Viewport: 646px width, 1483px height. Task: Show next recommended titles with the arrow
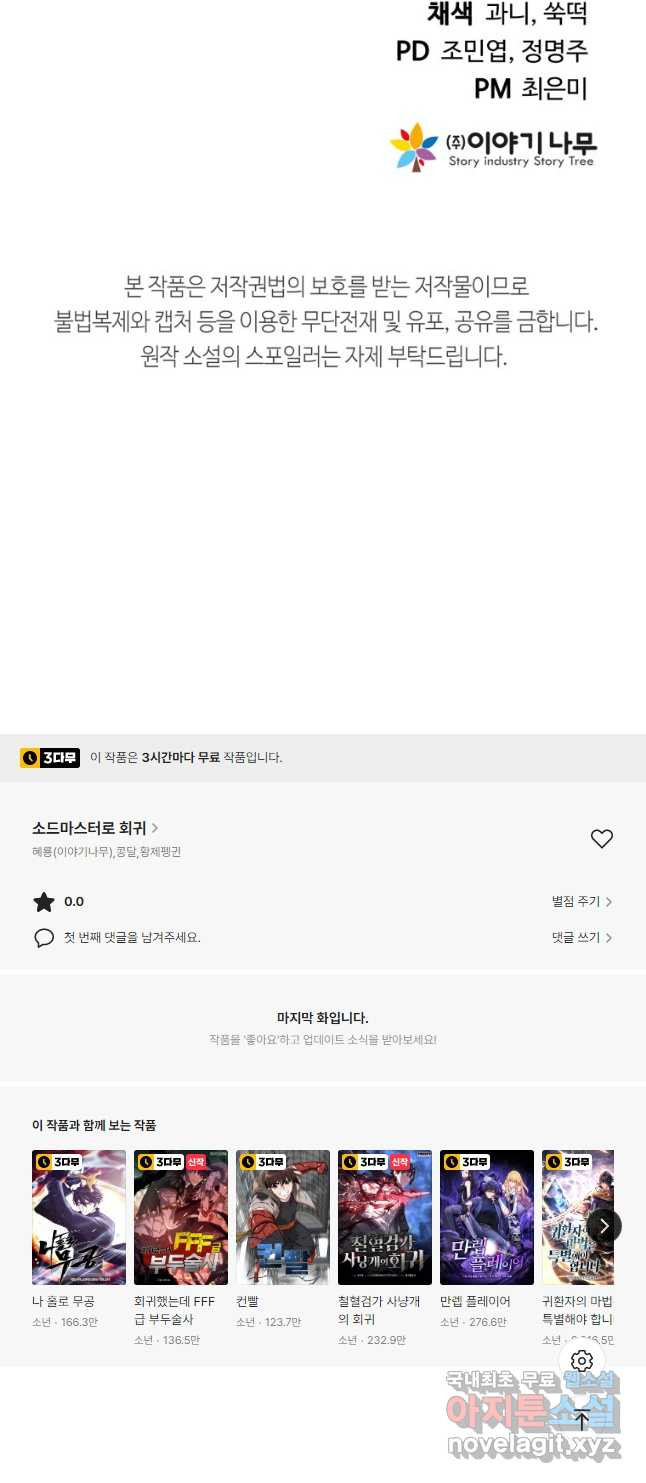(x=604, y=1225)
